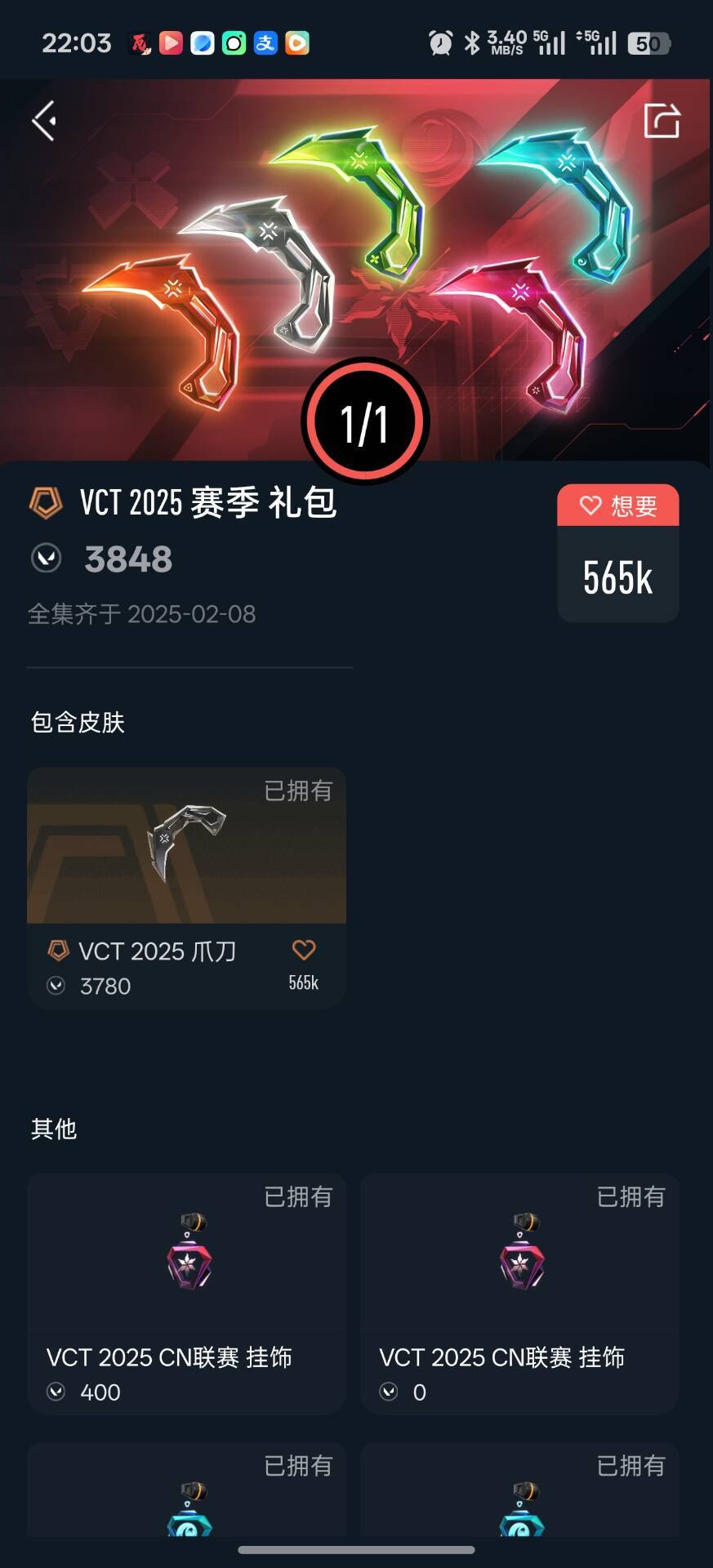Open the CN联赛 挂饰 card priced 400
Screen dimensions: 713x1568
[x=186, y=1292]
